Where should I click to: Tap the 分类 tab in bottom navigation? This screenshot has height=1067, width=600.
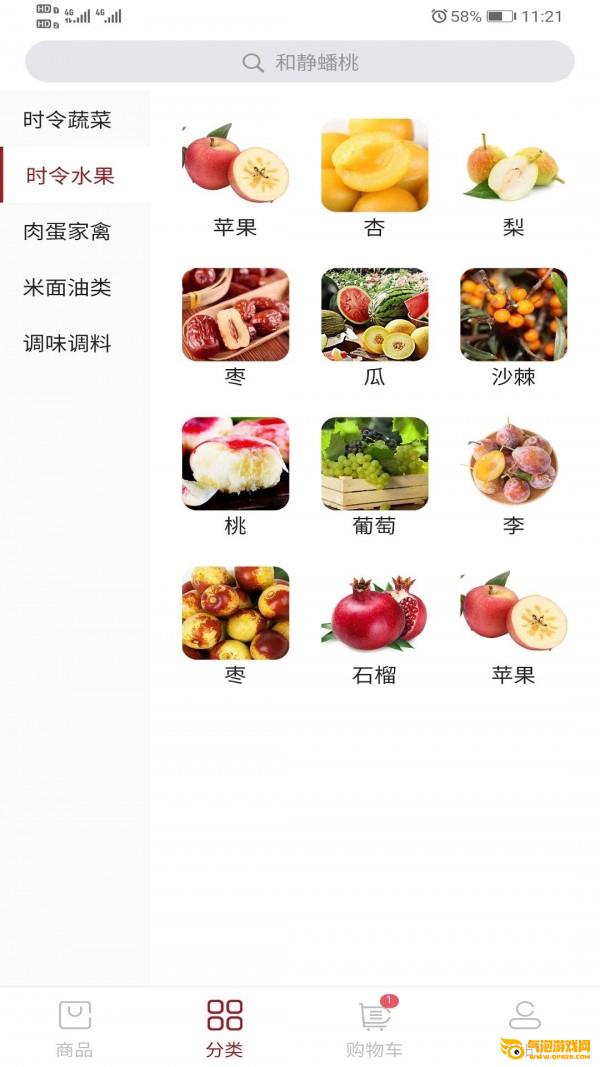coord(225,1028)
